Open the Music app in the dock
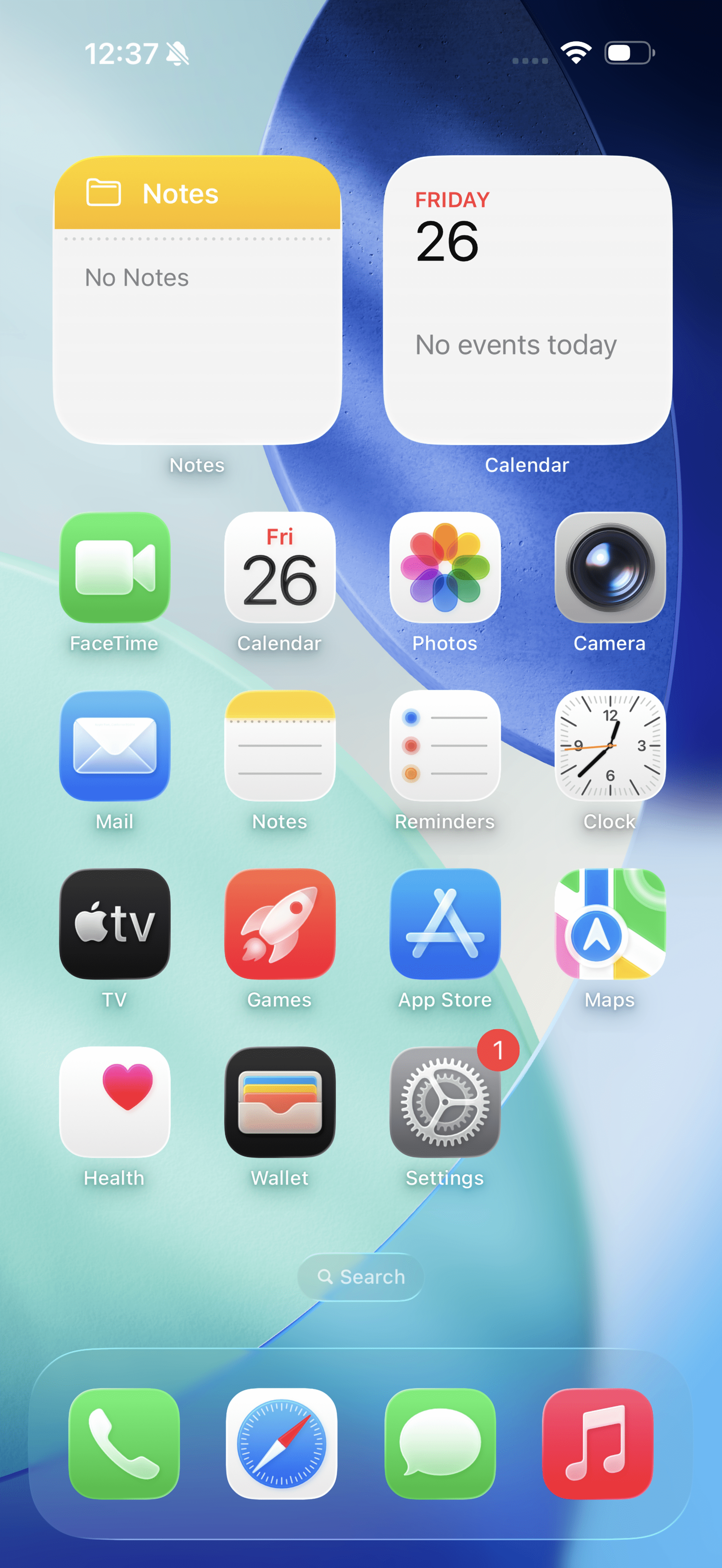Screen dimensions: 722x1568 (x=597, y=1443)
